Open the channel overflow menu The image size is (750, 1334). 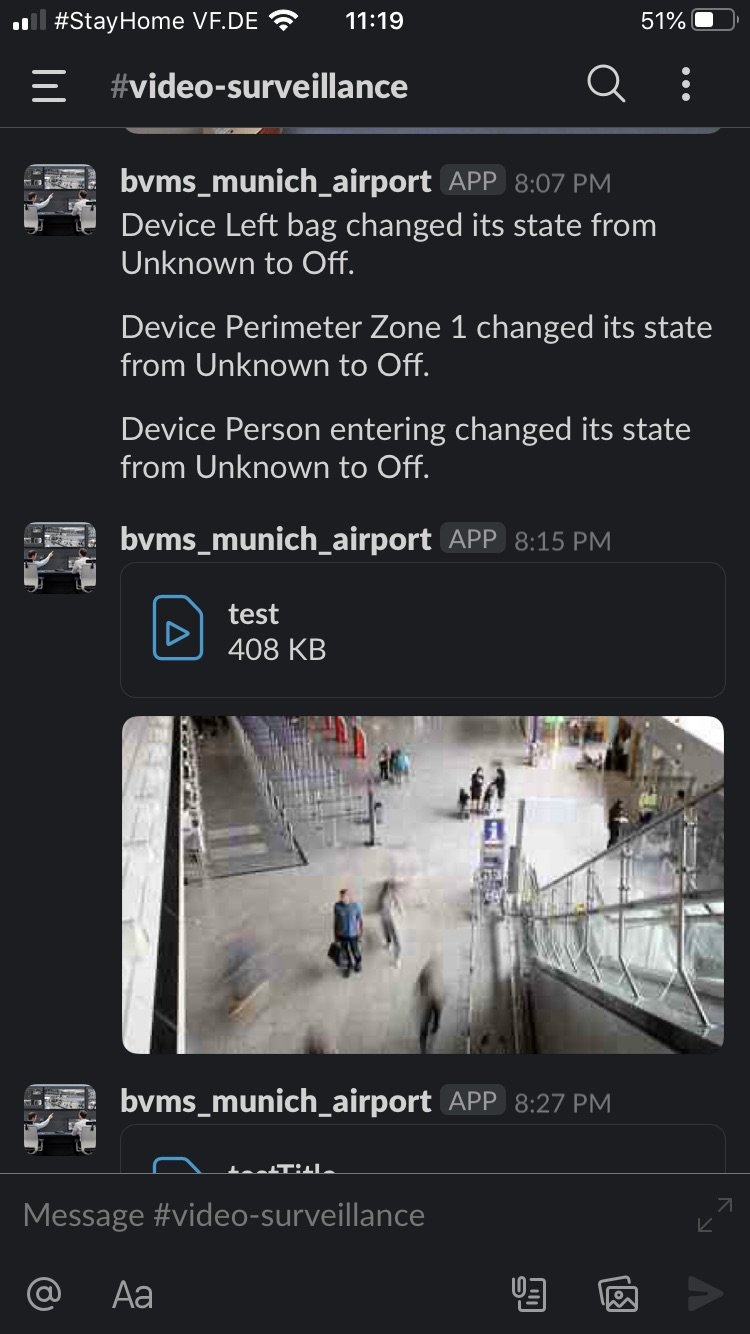pyautogui.click(x=686, y=85)
